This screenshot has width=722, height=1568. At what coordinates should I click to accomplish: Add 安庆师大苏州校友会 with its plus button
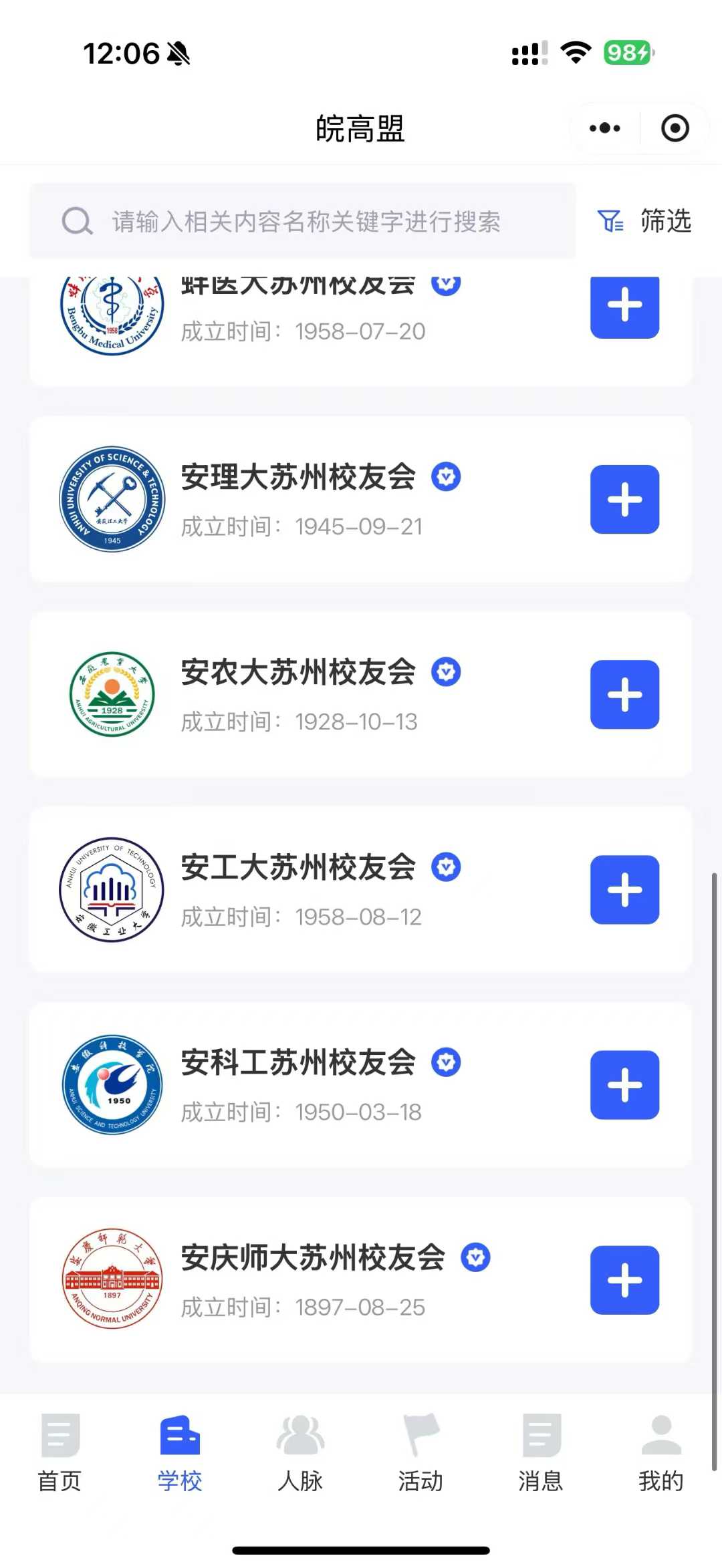click(x=624, y=1280)
